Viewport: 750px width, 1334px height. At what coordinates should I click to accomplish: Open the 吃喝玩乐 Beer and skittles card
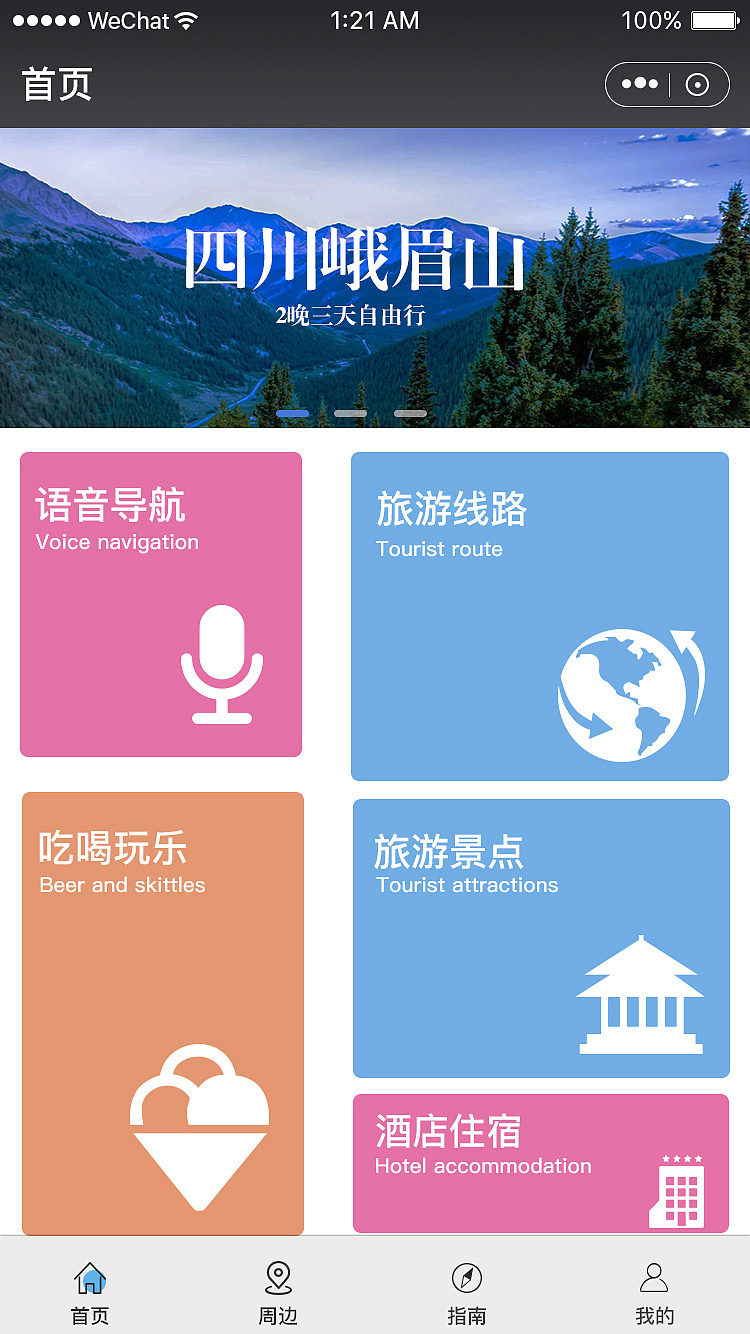[x=163, y=1013]
